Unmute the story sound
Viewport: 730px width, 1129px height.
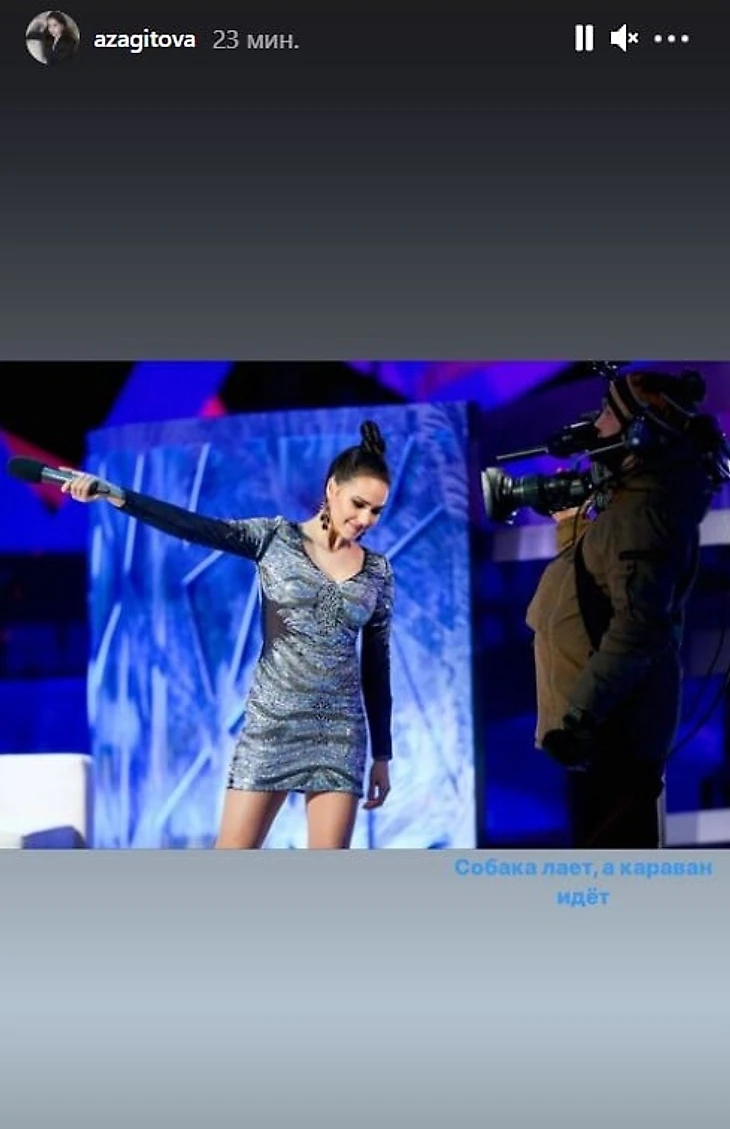click(x=625, y=39)
